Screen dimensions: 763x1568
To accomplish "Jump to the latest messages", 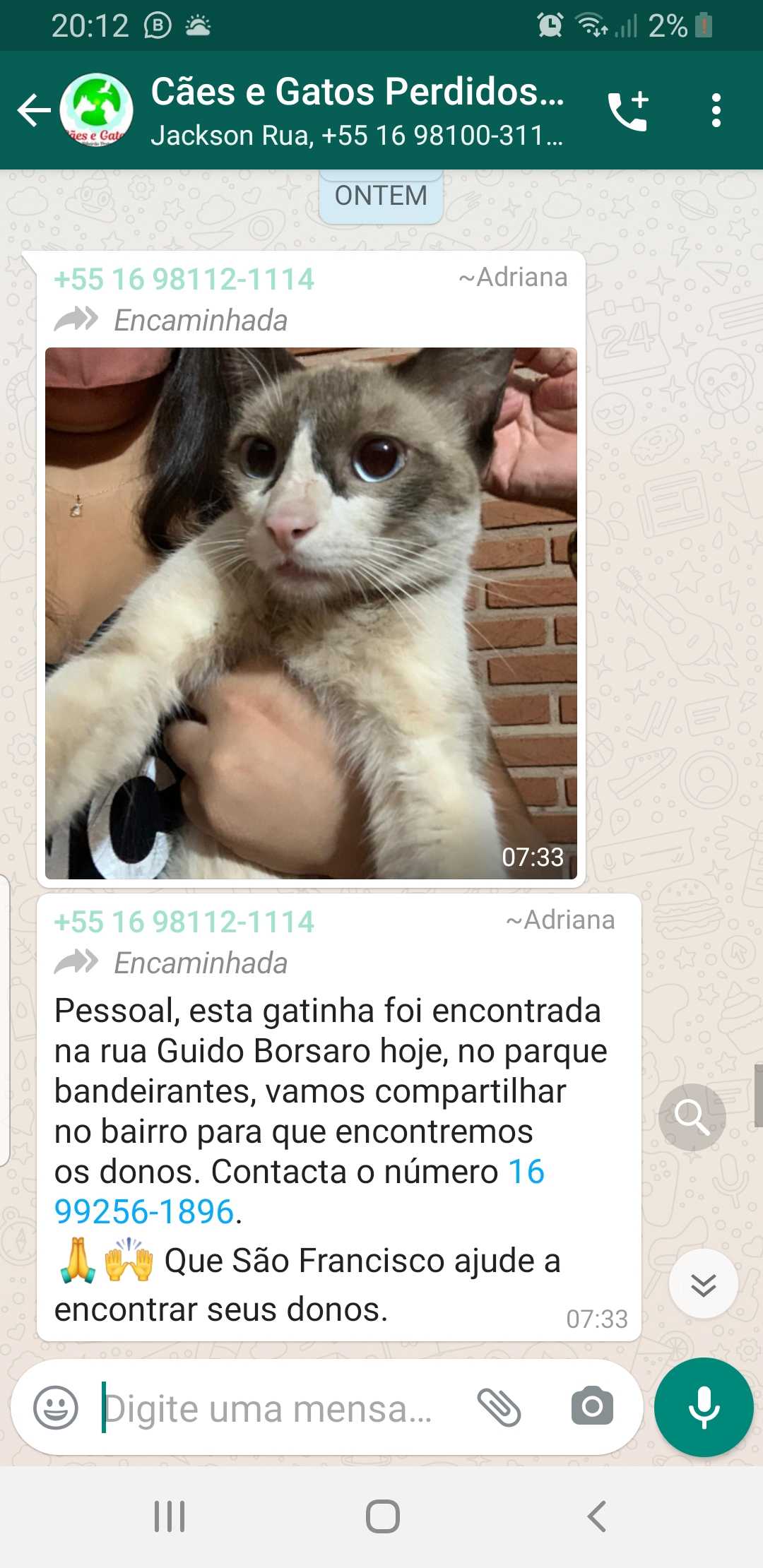I will coord(703,1283).
